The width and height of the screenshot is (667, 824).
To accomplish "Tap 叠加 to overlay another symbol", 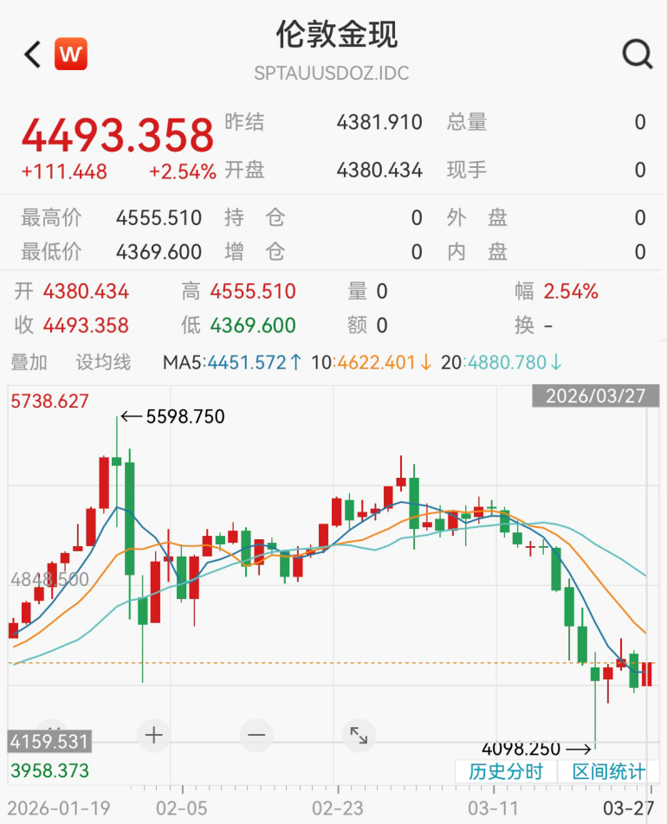I will 29,362.
